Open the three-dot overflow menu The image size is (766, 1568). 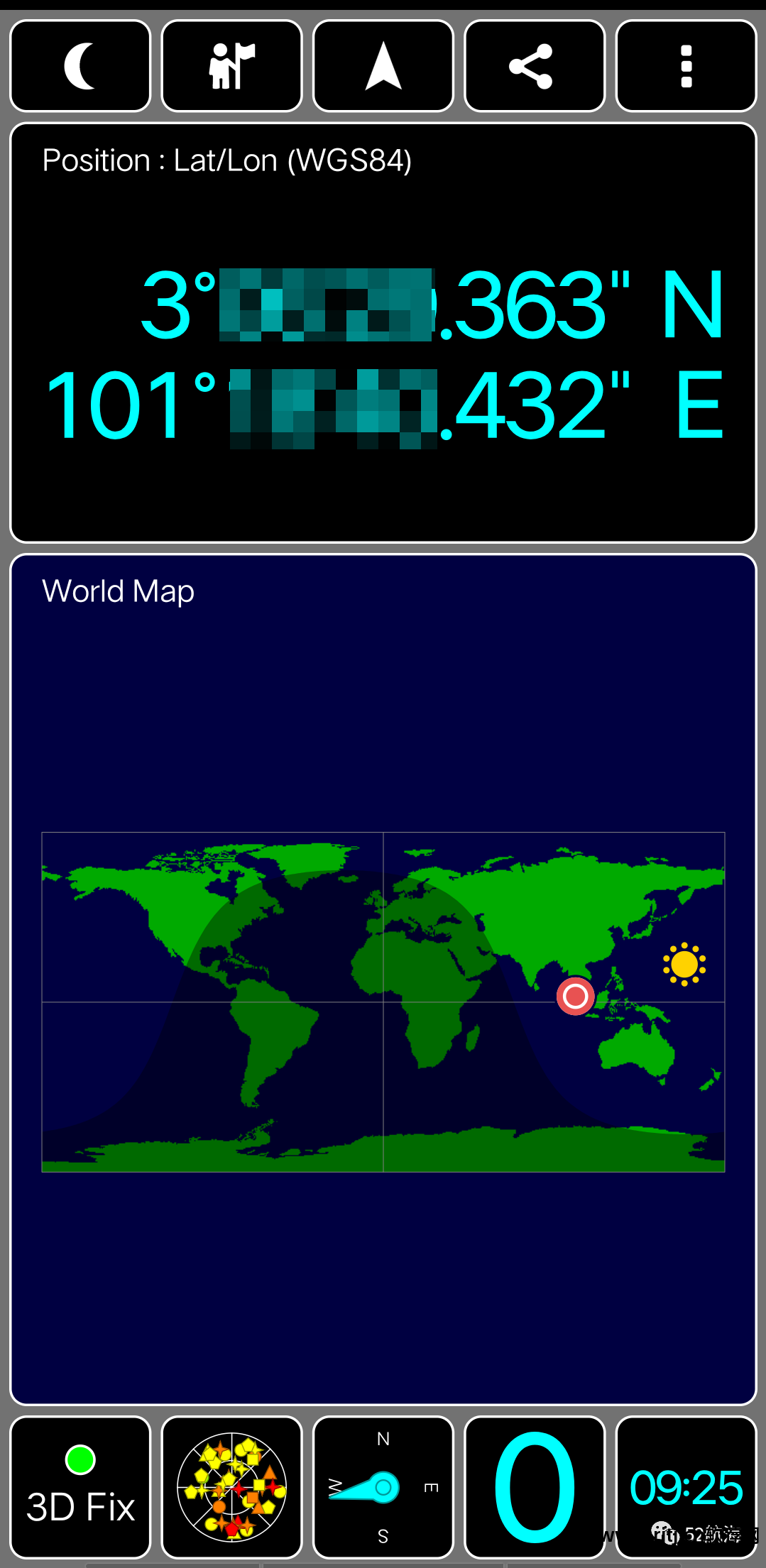point(686,66)
